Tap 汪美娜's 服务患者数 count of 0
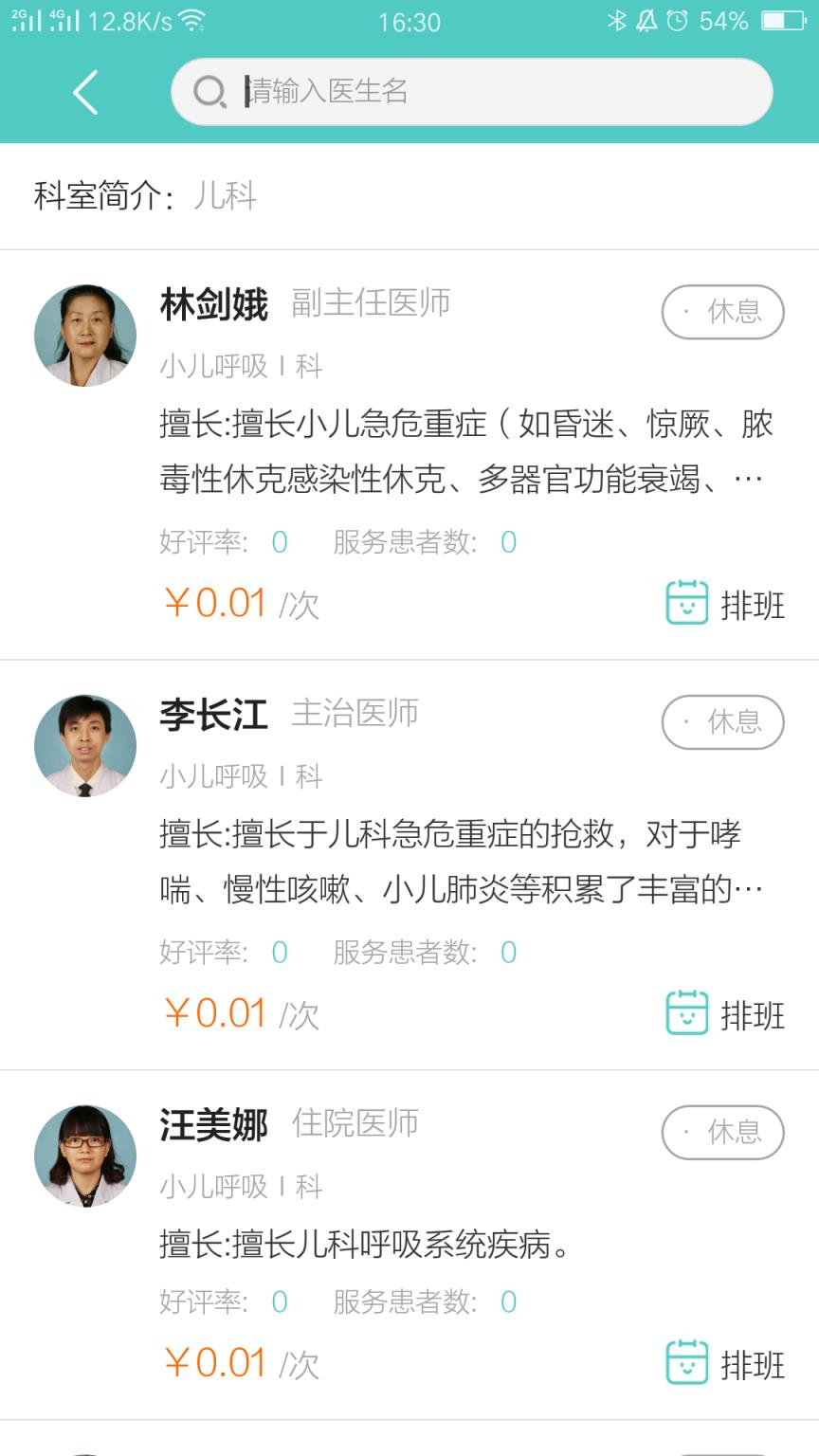Screen dimensions: 819x1456 pos(509,1301)
